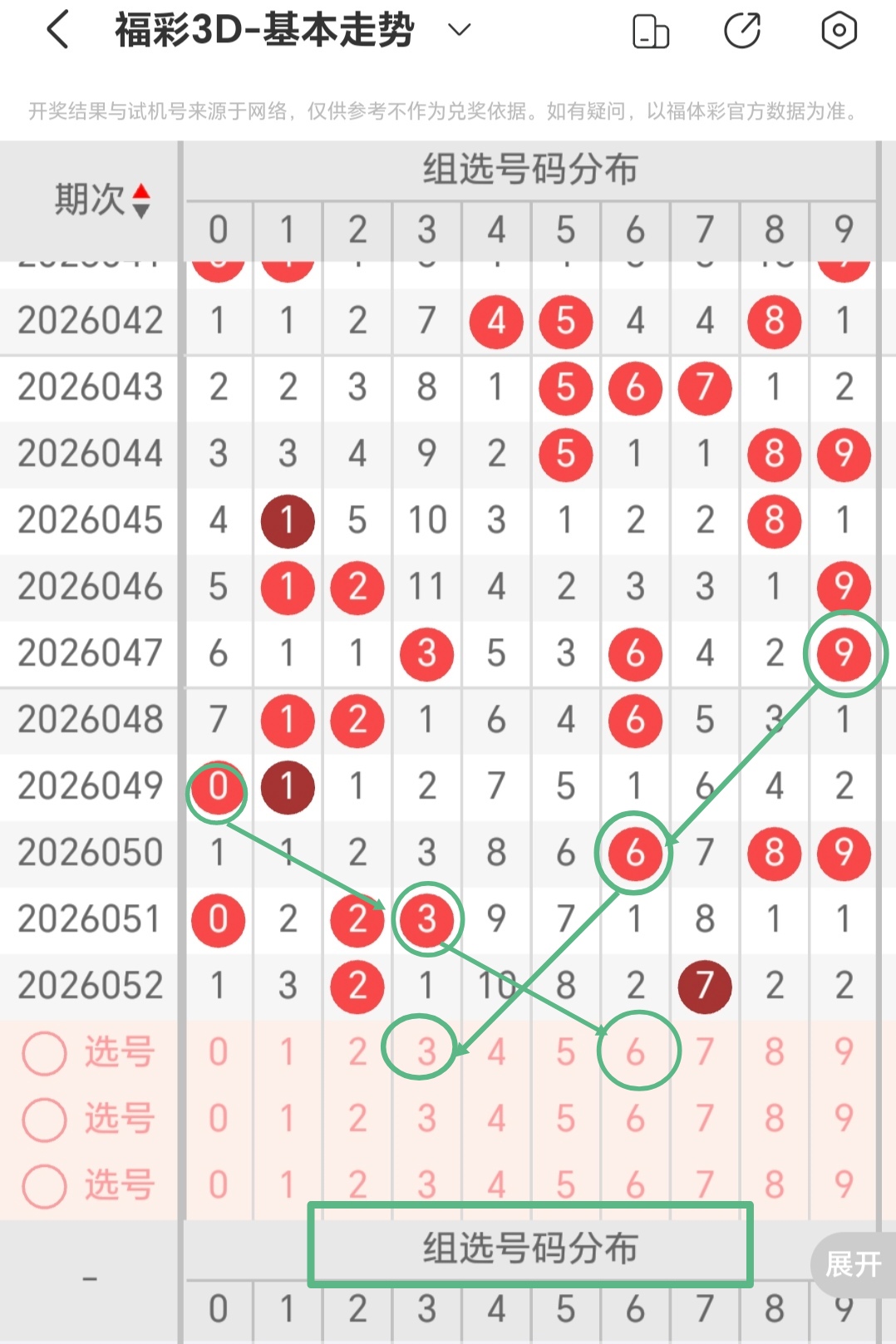This screenshot has width=896, height=1344.
Task: Pick number 3 in the first 选号 row
Action: coord(426,1051)
